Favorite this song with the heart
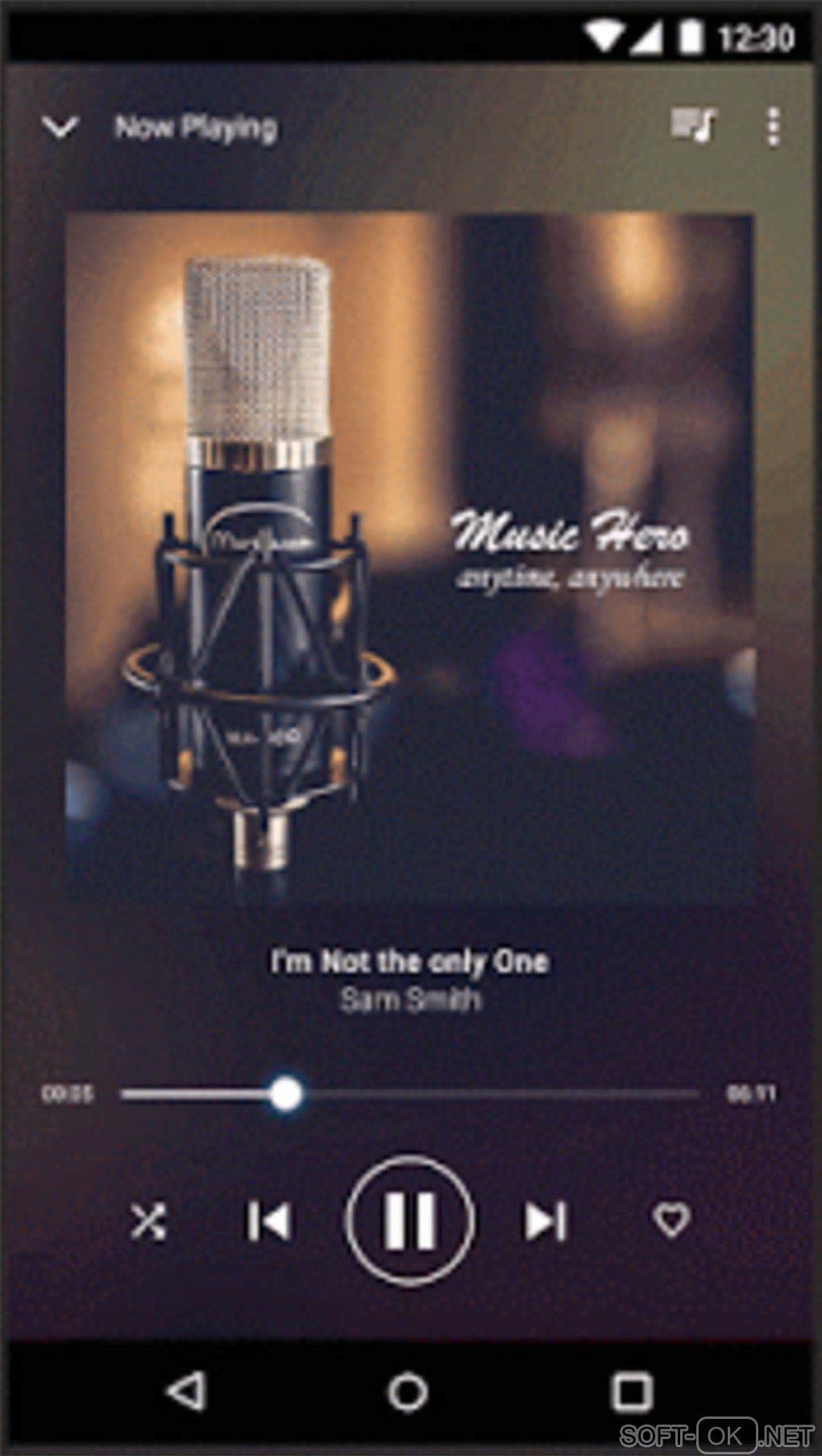The image size is (822, 1456). (671, 1220)
